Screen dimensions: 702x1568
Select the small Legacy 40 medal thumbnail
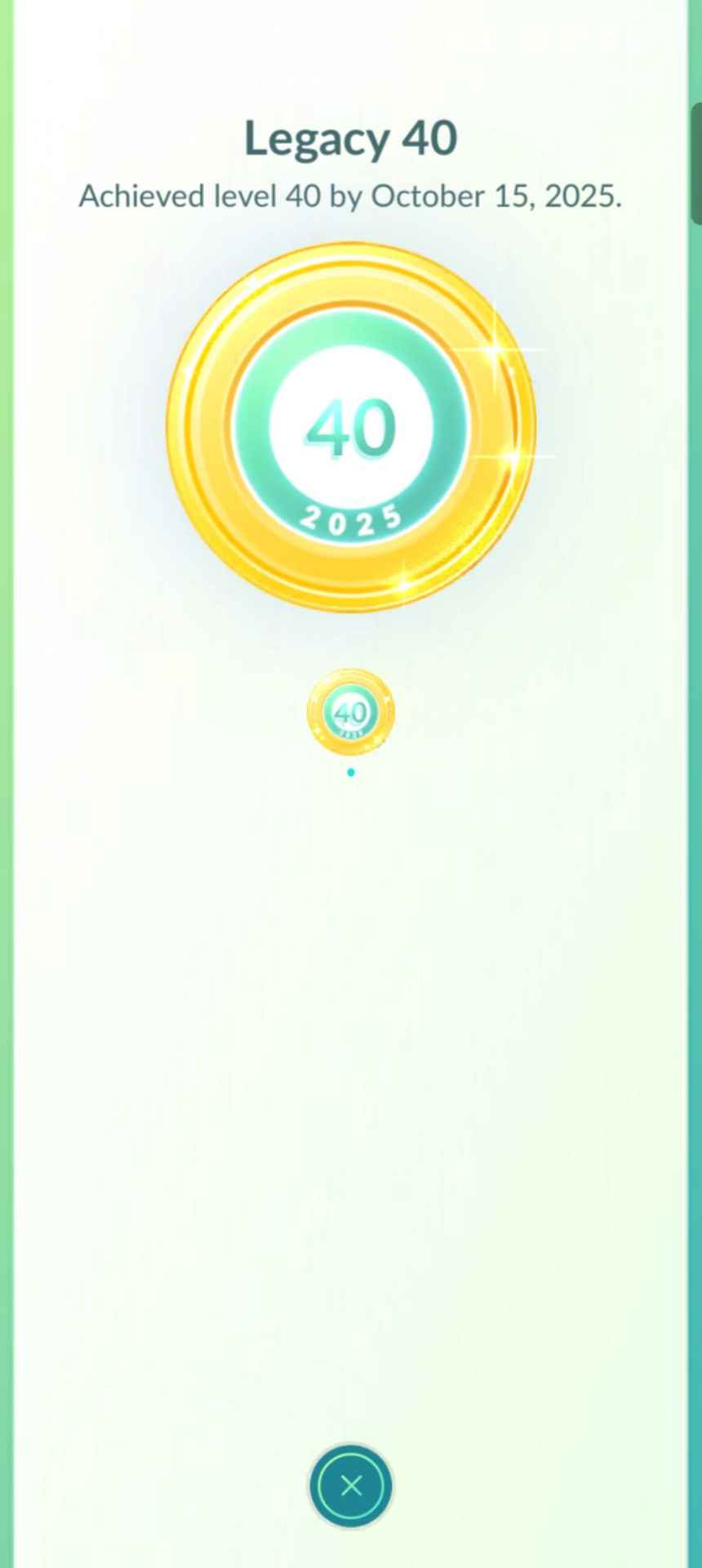pos(351,712)
